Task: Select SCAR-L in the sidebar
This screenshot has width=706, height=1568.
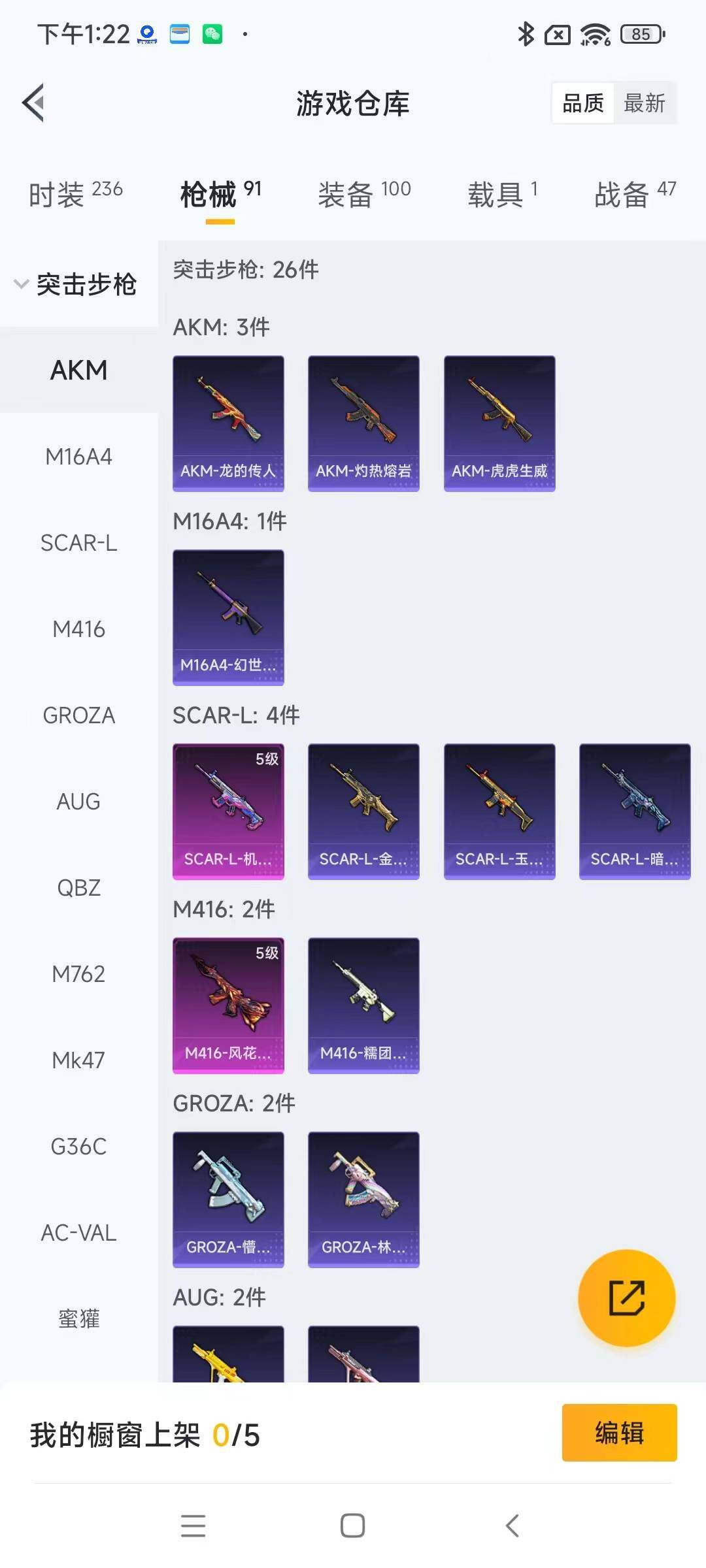Action: 78,543
